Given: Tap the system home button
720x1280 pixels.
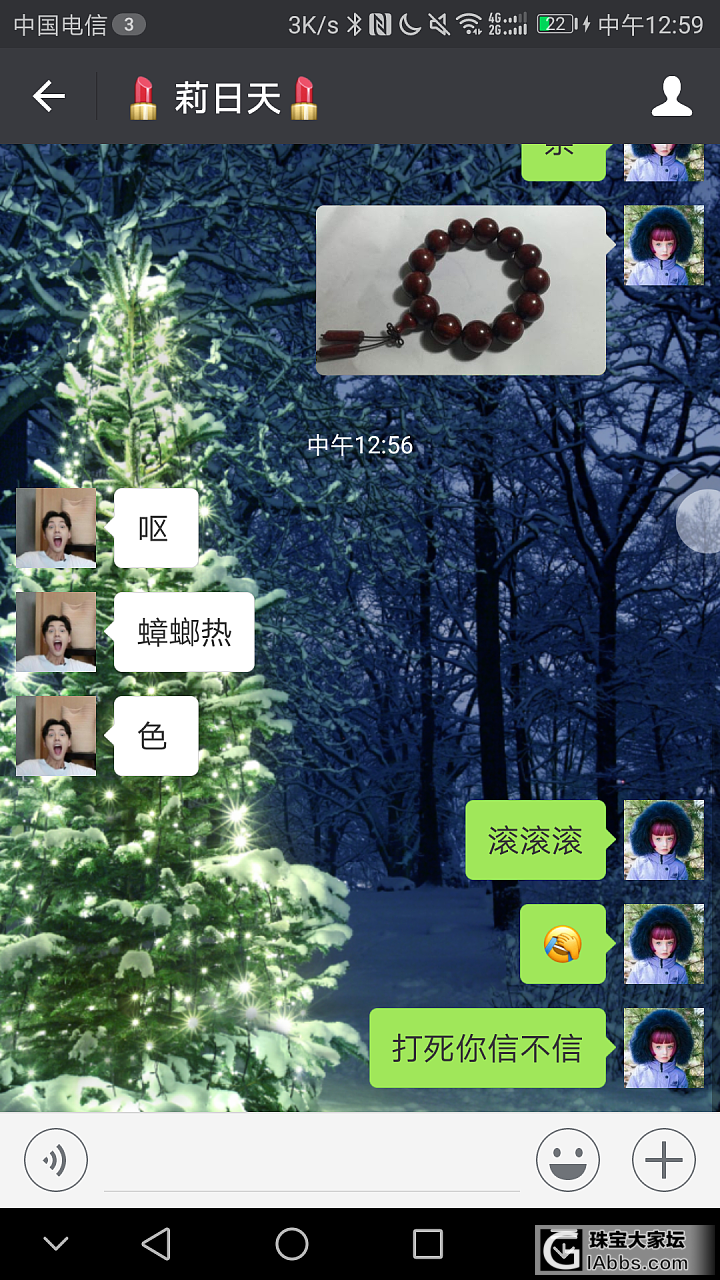Looking at the screenshot, I should 292,1244.
